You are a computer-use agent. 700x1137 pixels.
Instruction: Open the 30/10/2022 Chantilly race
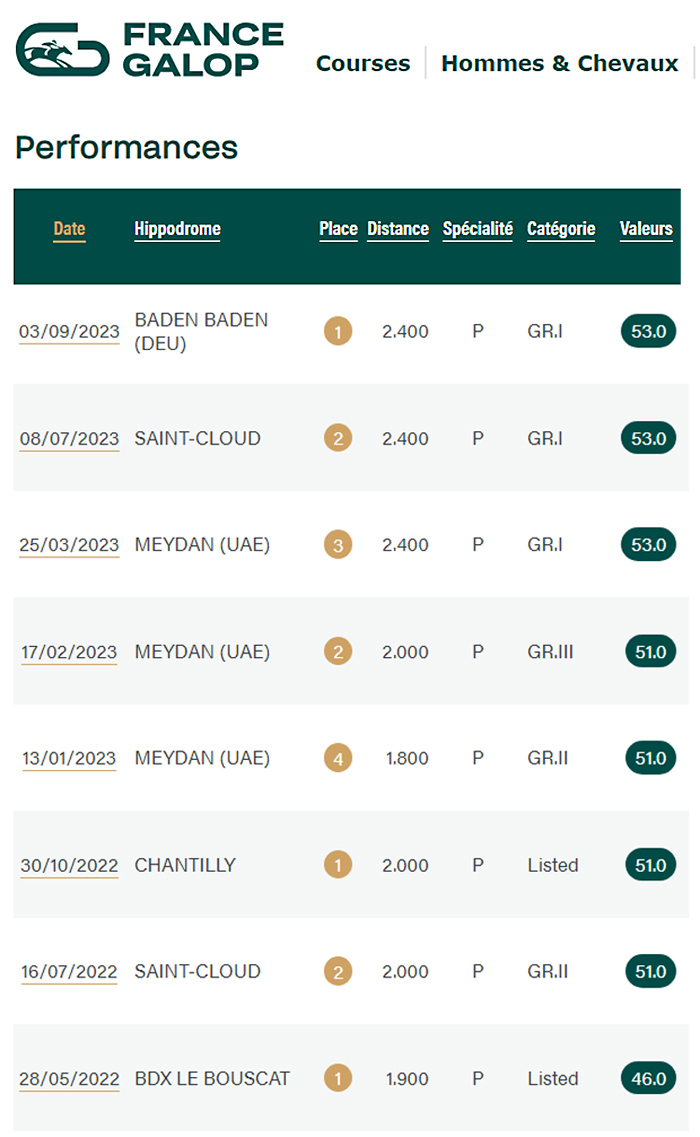pos(69,866)
